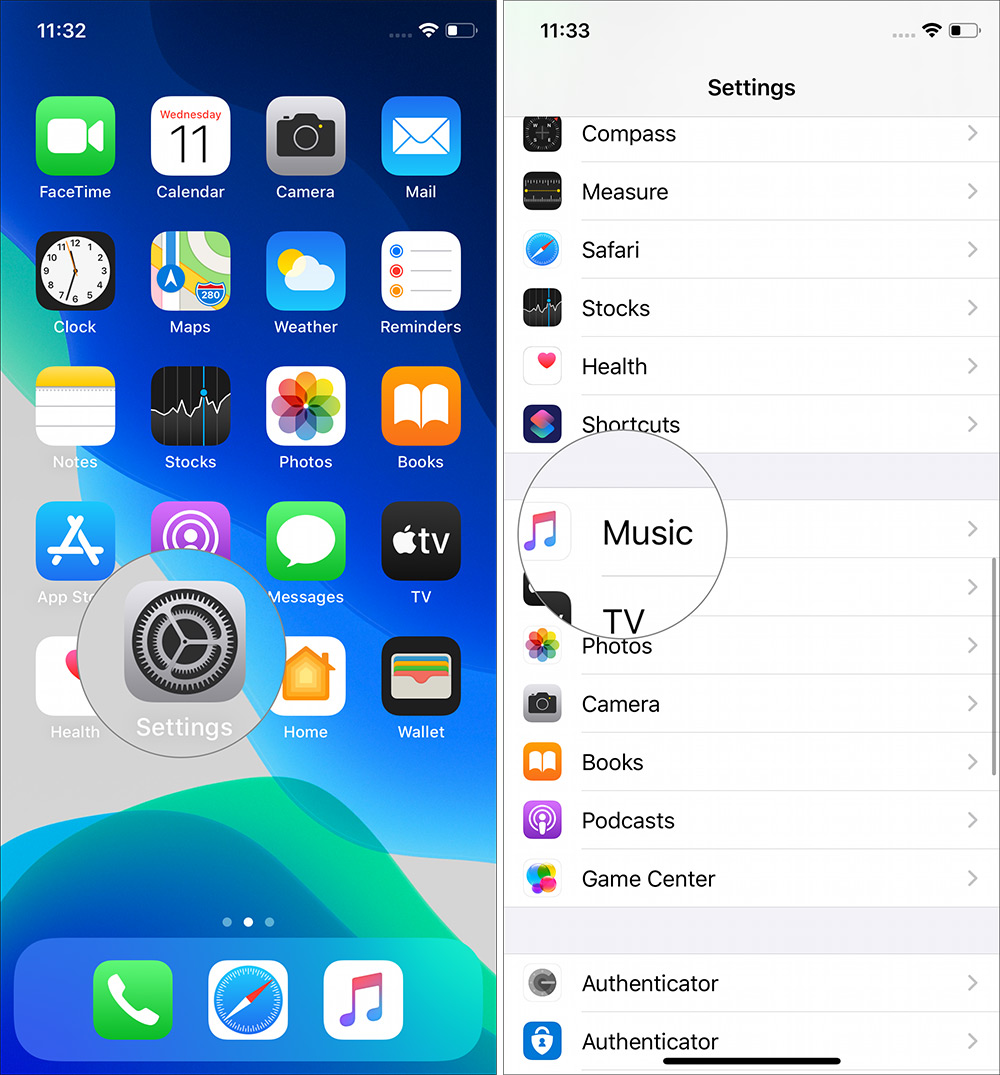The height and width of the screenshot is (1075, 1000).
Task: Open the Apple TV app
Action: [420, 541]
